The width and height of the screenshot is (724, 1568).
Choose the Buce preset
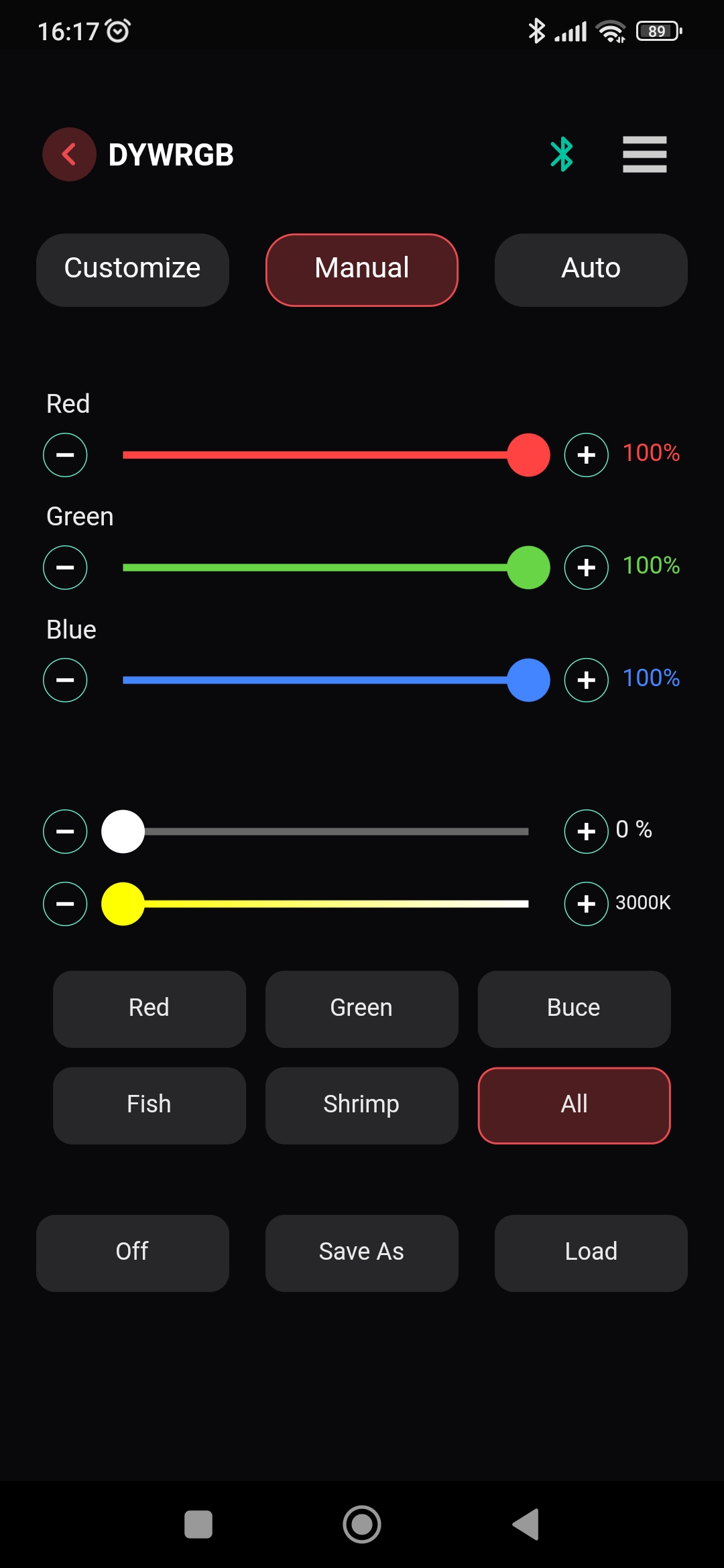coord(574,1008)
